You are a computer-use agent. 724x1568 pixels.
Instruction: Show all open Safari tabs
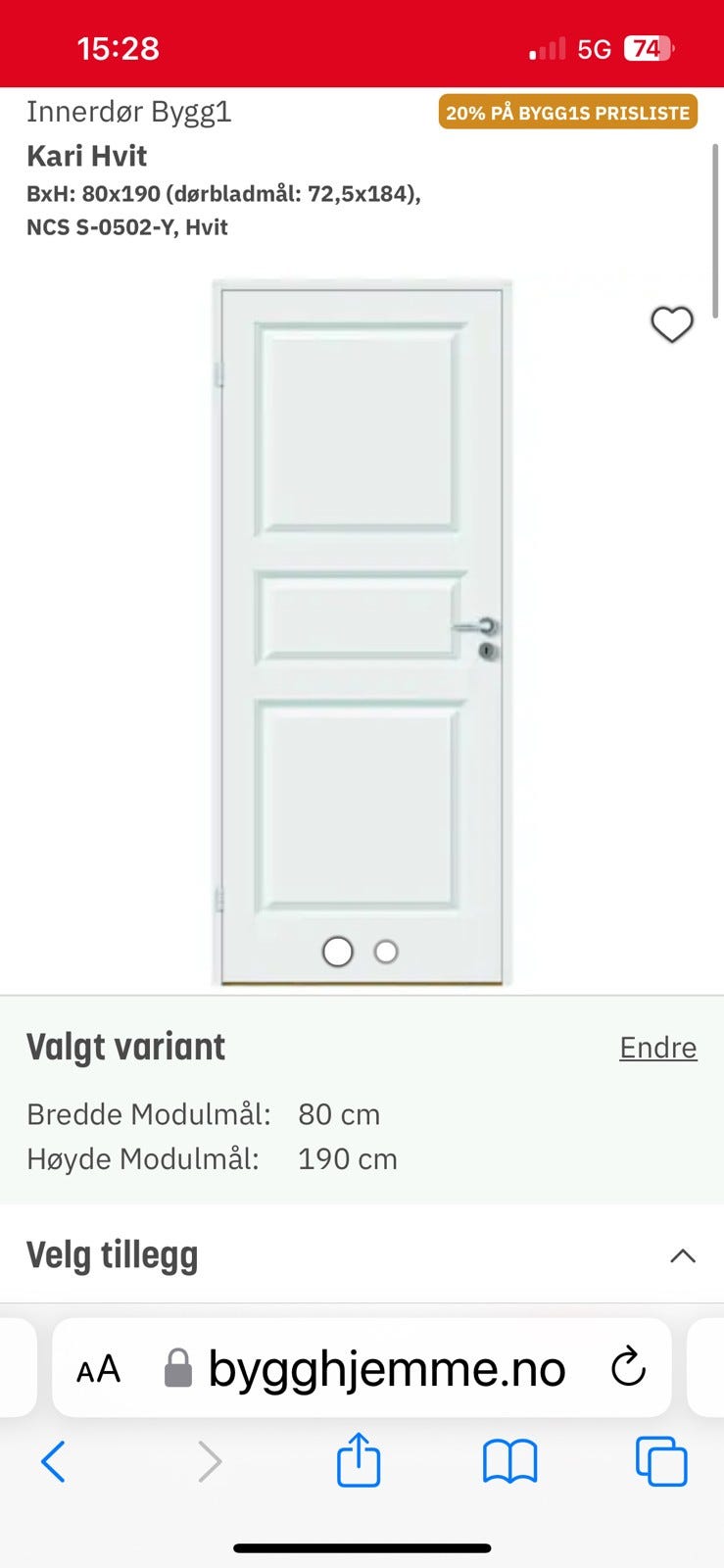click(660, 1460)
